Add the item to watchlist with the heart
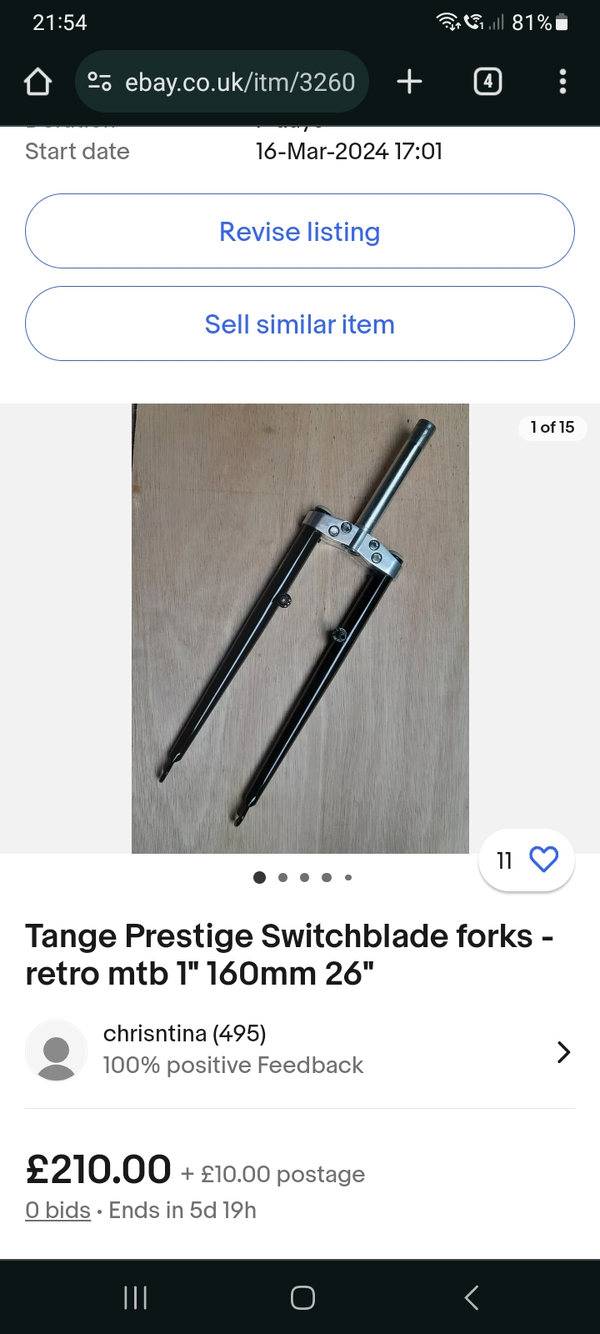Screen dimensions: 600x1334 [543, 860]
